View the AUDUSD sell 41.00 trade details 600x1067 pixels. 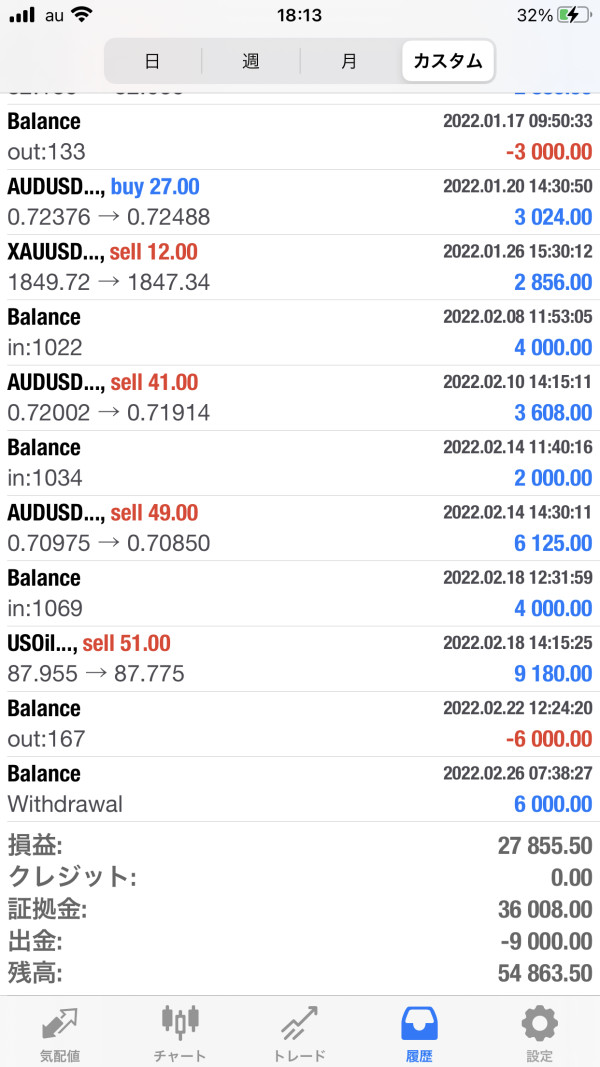click(300, 398)
